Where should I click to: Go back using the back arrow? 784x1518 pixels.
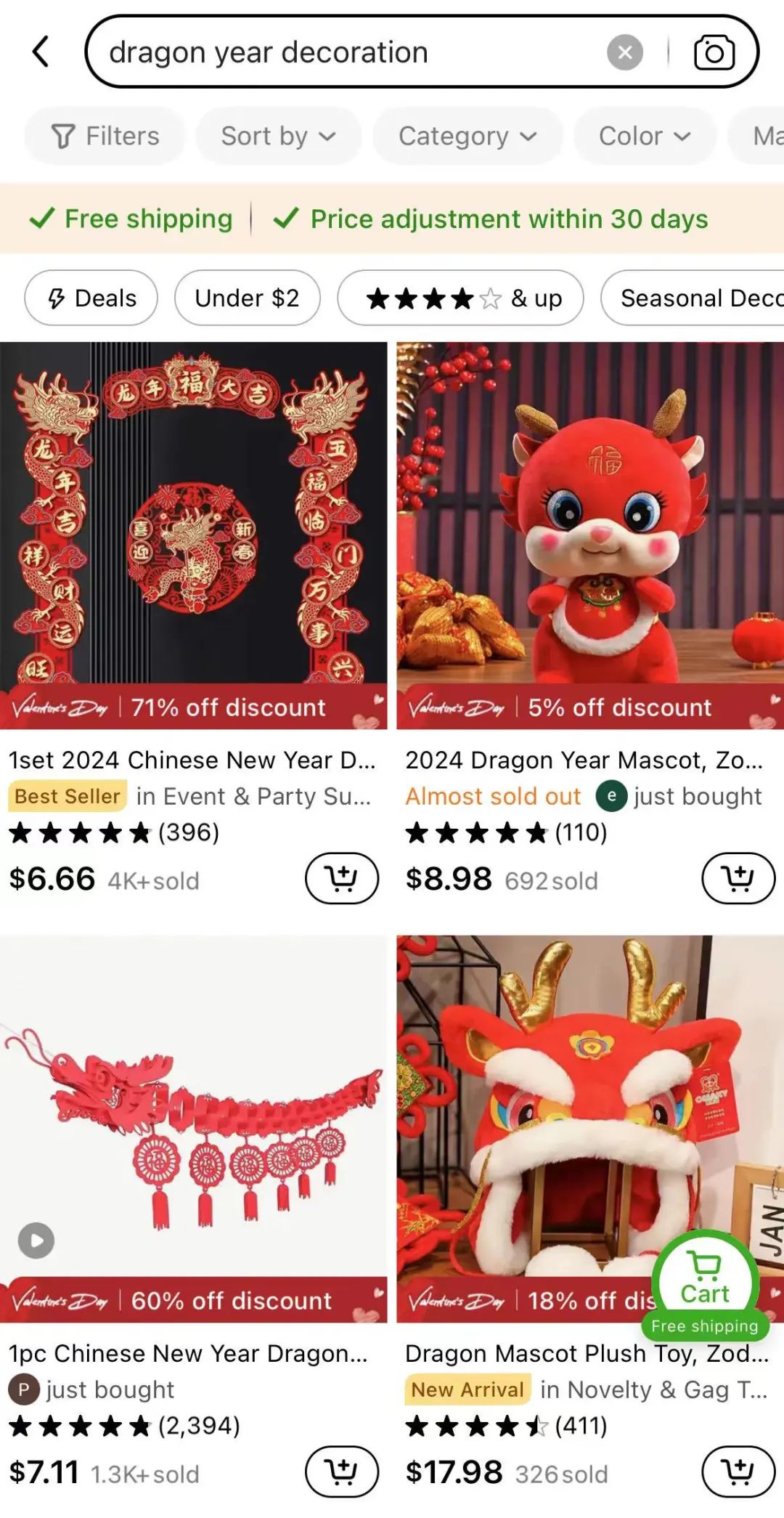click(x=40, y=52)
